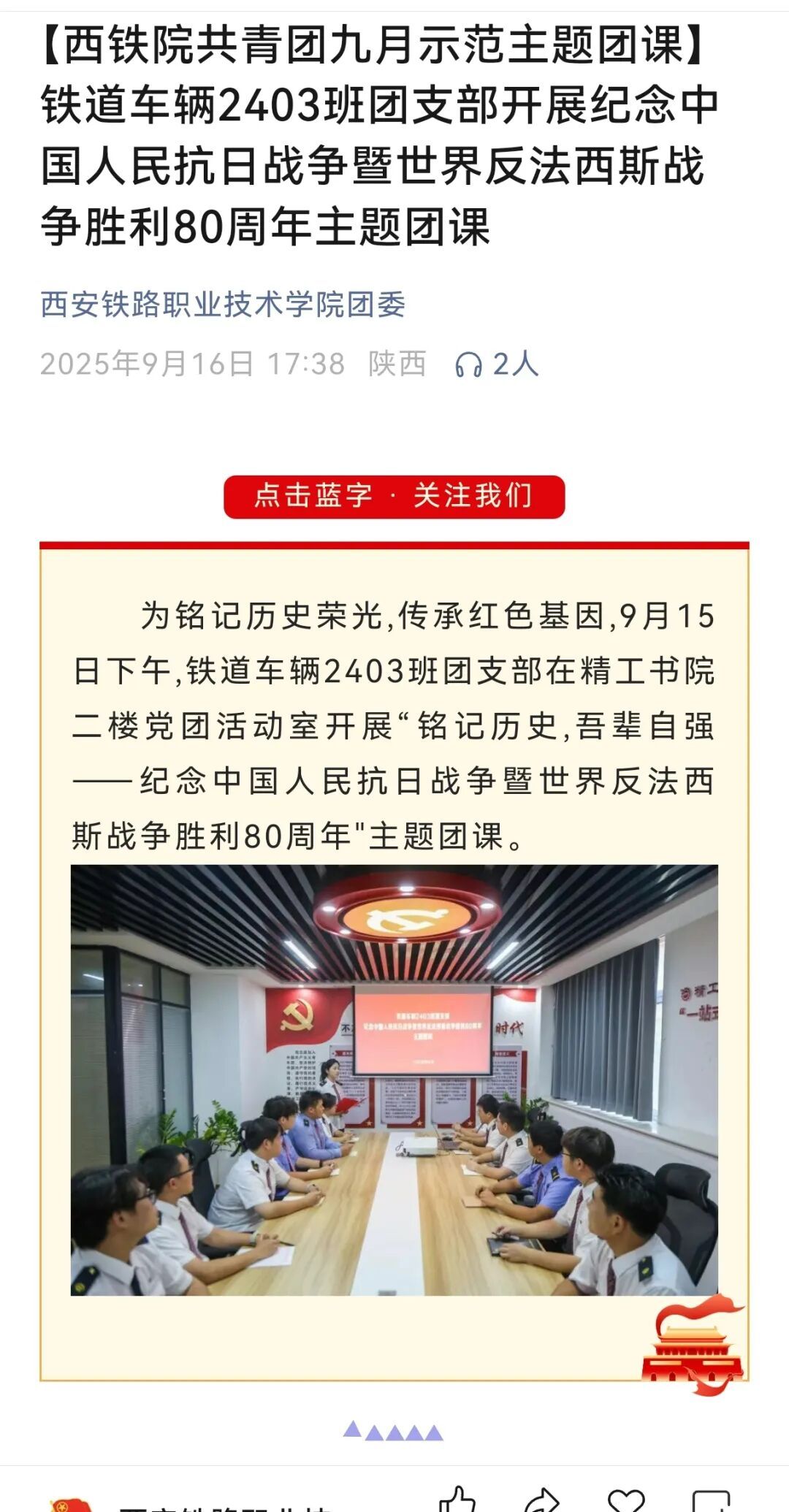Open the 西安铁路职业技术学院团委 account link
Screen dimensions: 789x1512
[223, 305]
